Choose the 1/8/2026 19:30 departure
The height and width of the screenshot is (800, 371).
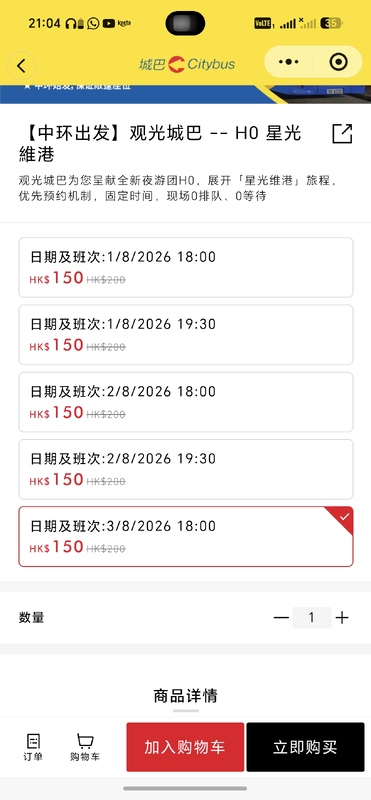click(x=186, y=335)
